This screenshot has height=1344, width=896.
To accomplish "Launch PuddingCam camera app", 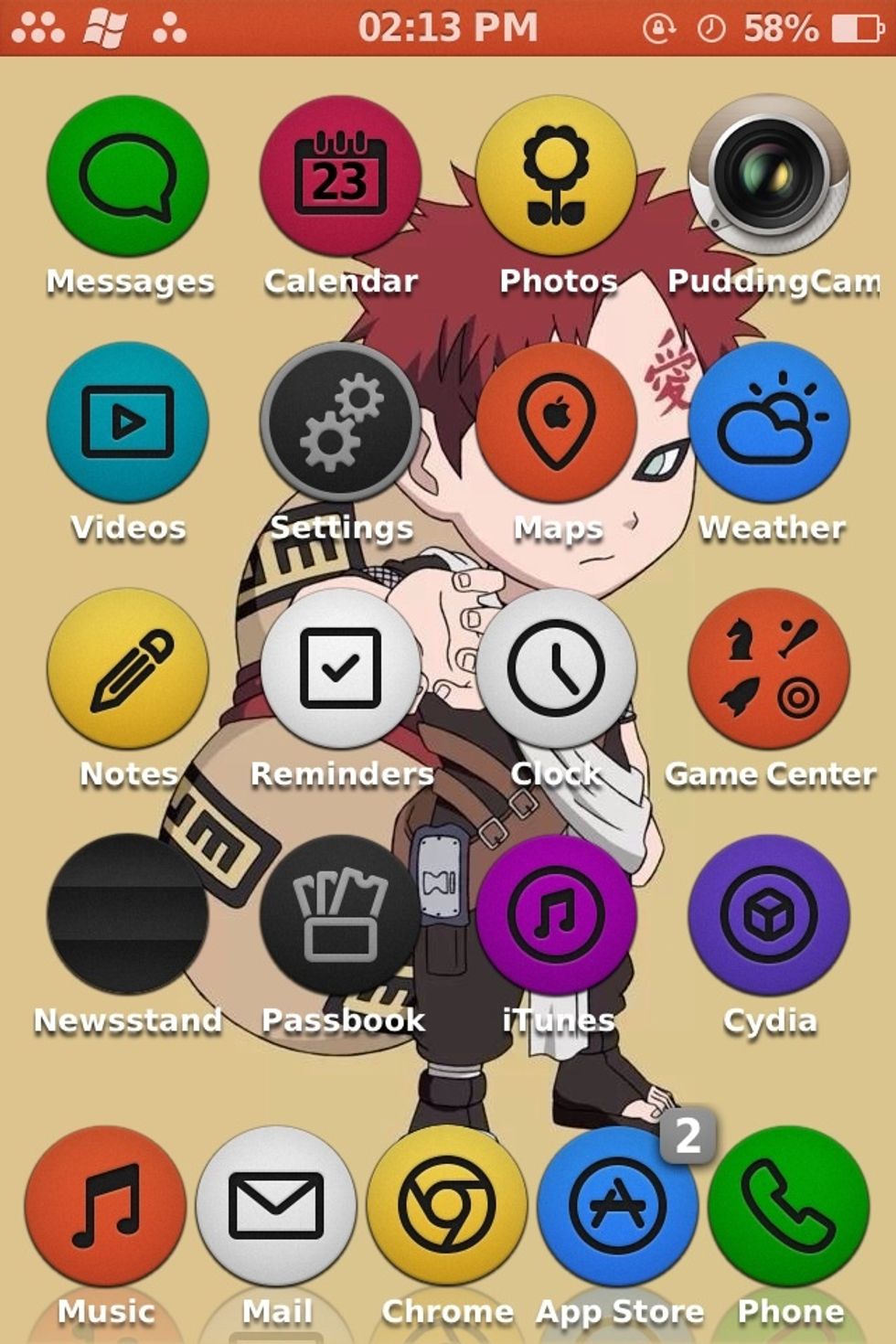I will coord(769,176).
